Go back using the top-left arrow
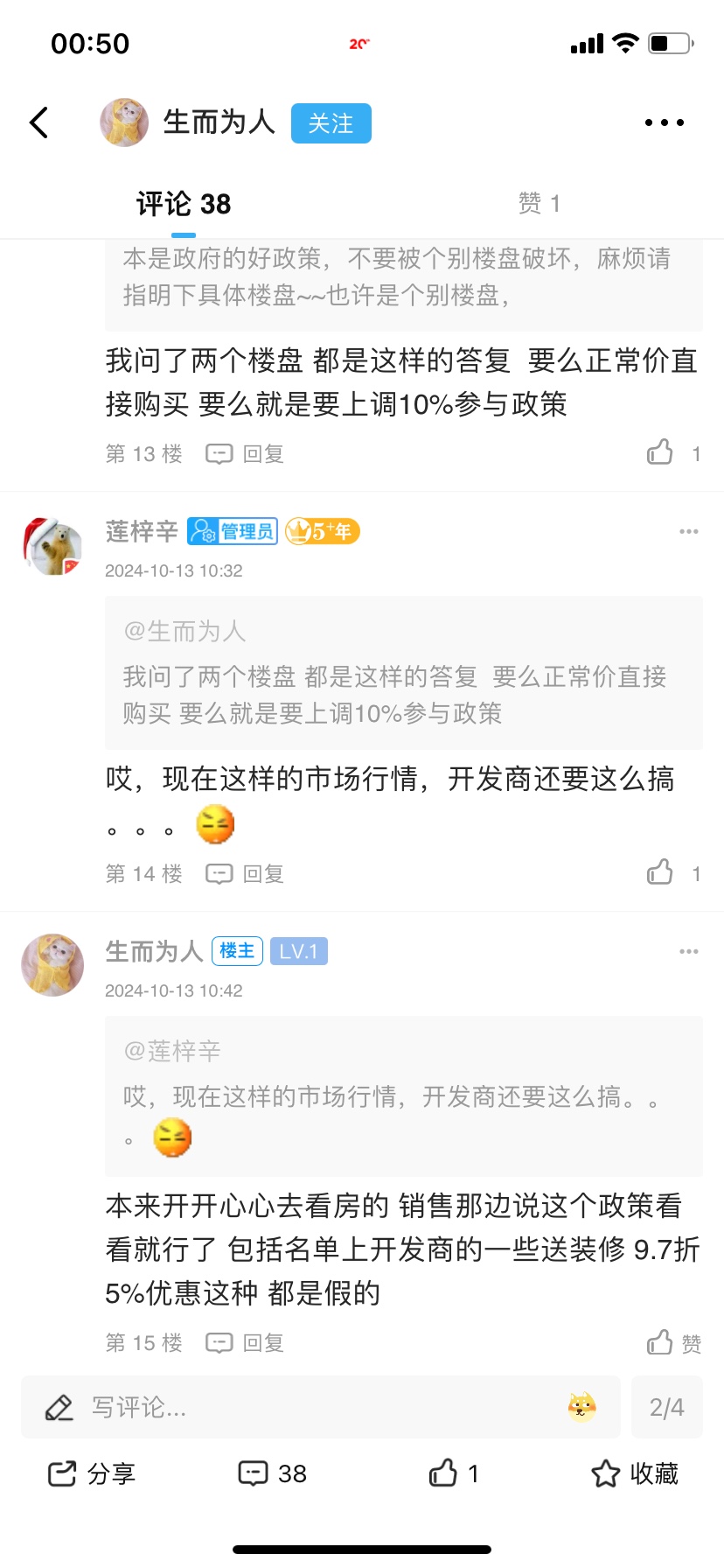The width and height of the screenshot is (724, 1568). coord(39,122)
